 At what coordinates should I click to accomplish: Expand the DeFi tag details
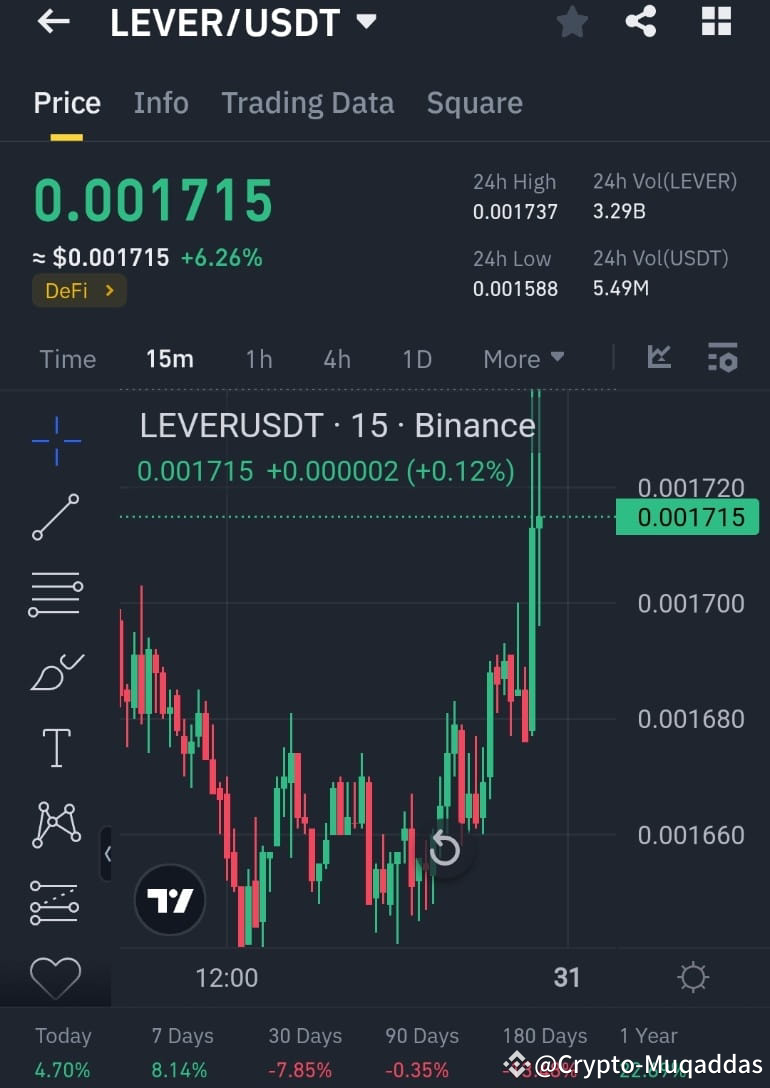pos(79,290)
